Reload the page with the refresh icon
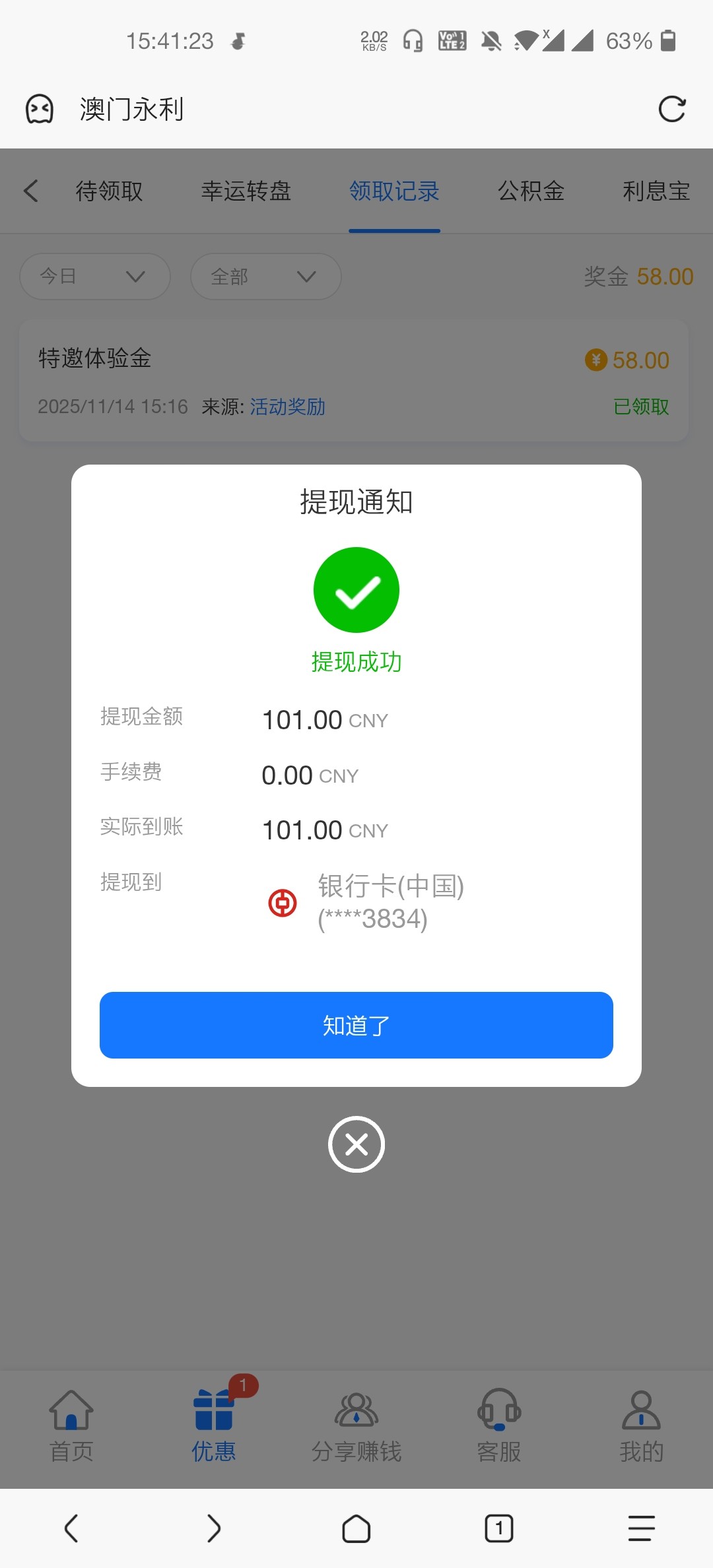The width and height of the screenshot is (713, 1568). tap(672, 109)
